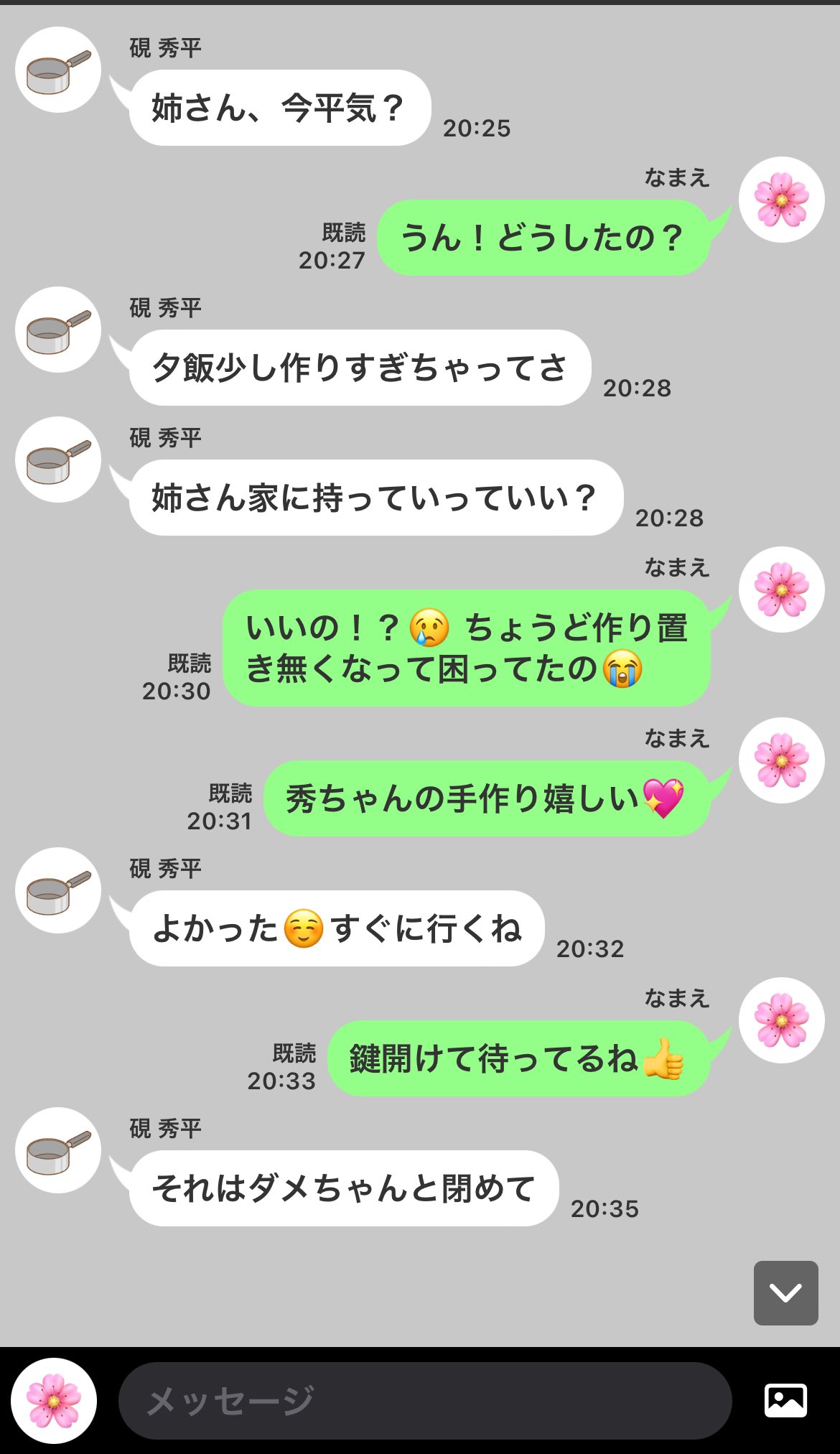The height and width of the screenshot is (1454, 840).
Task: Open 硯 秀平's avatar next to 姉さん、今平気？
Action: [x=58, y=70]
